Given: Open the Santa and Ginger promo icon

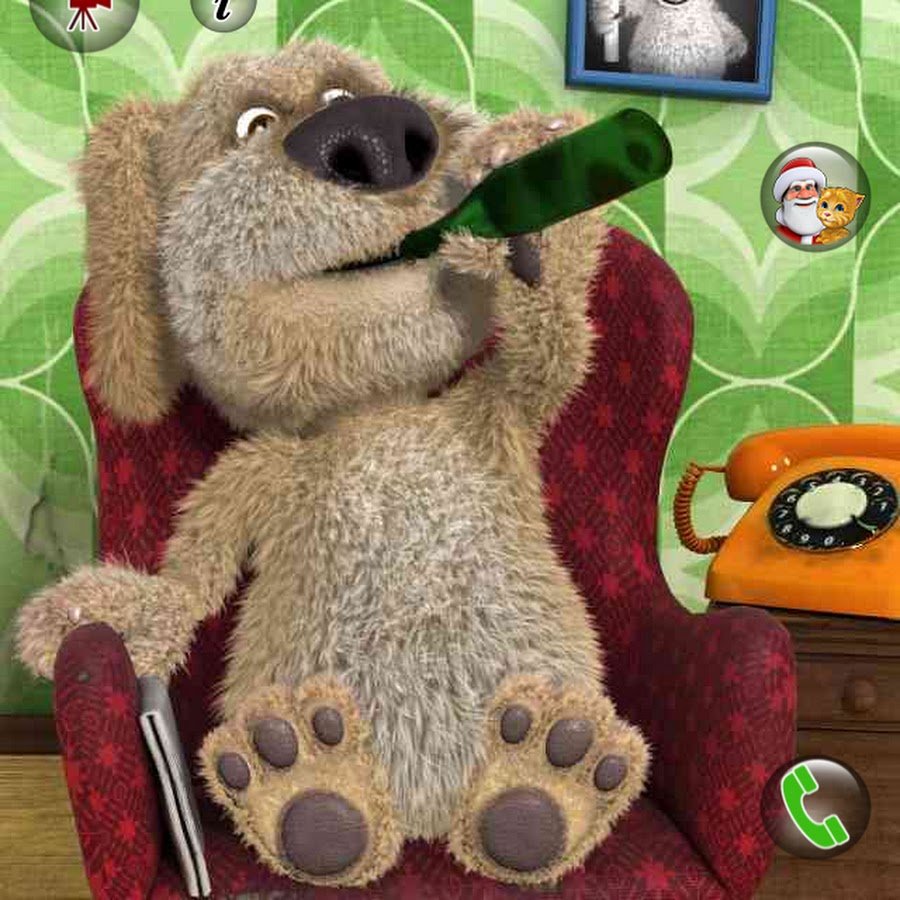Looking at the screenshot, I should pyautogui.click(x=814, y=197).
